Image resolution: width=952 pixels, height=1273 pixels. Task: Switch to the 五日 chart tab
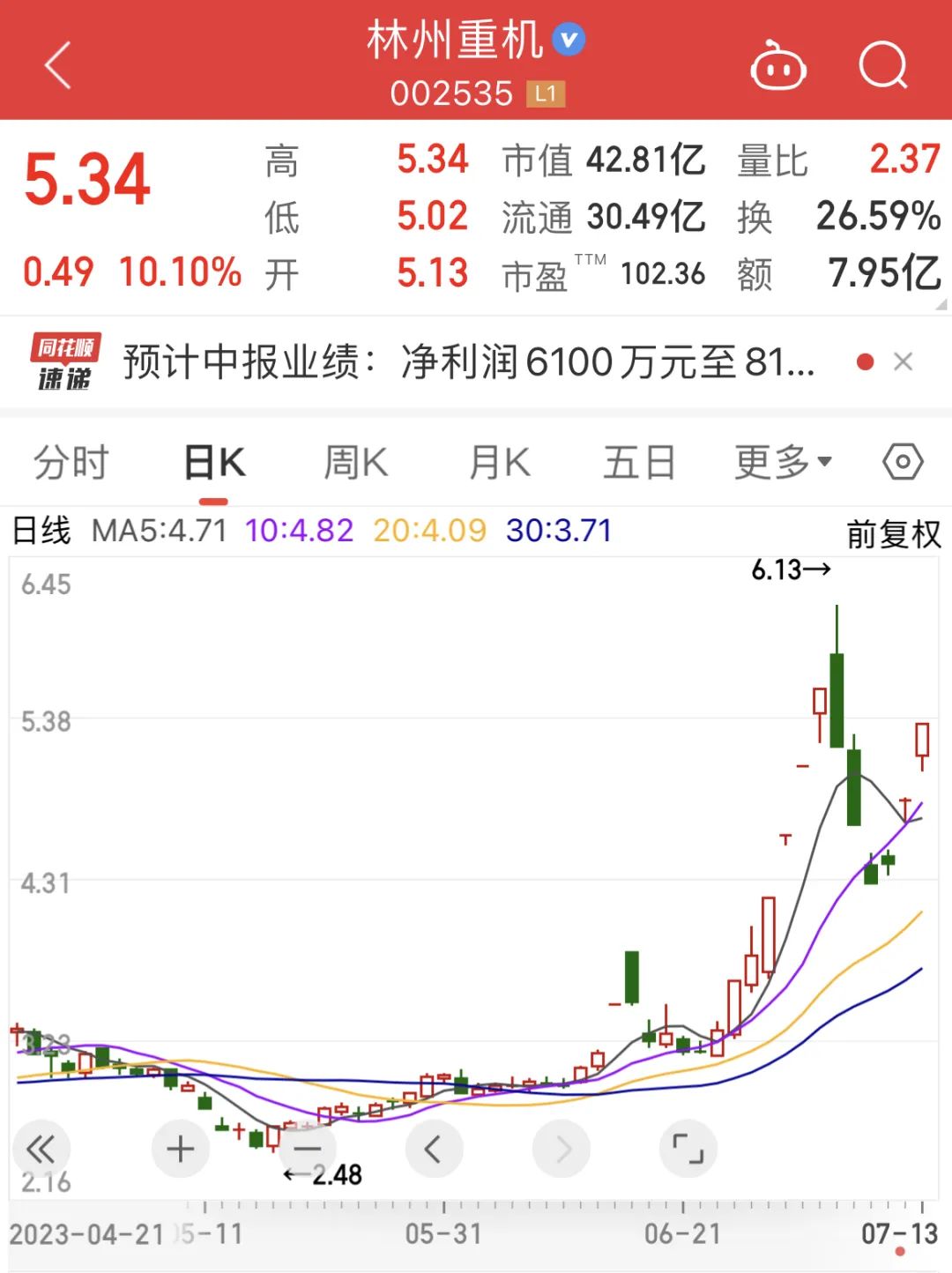pyautogui.click(x=639, y=463)
